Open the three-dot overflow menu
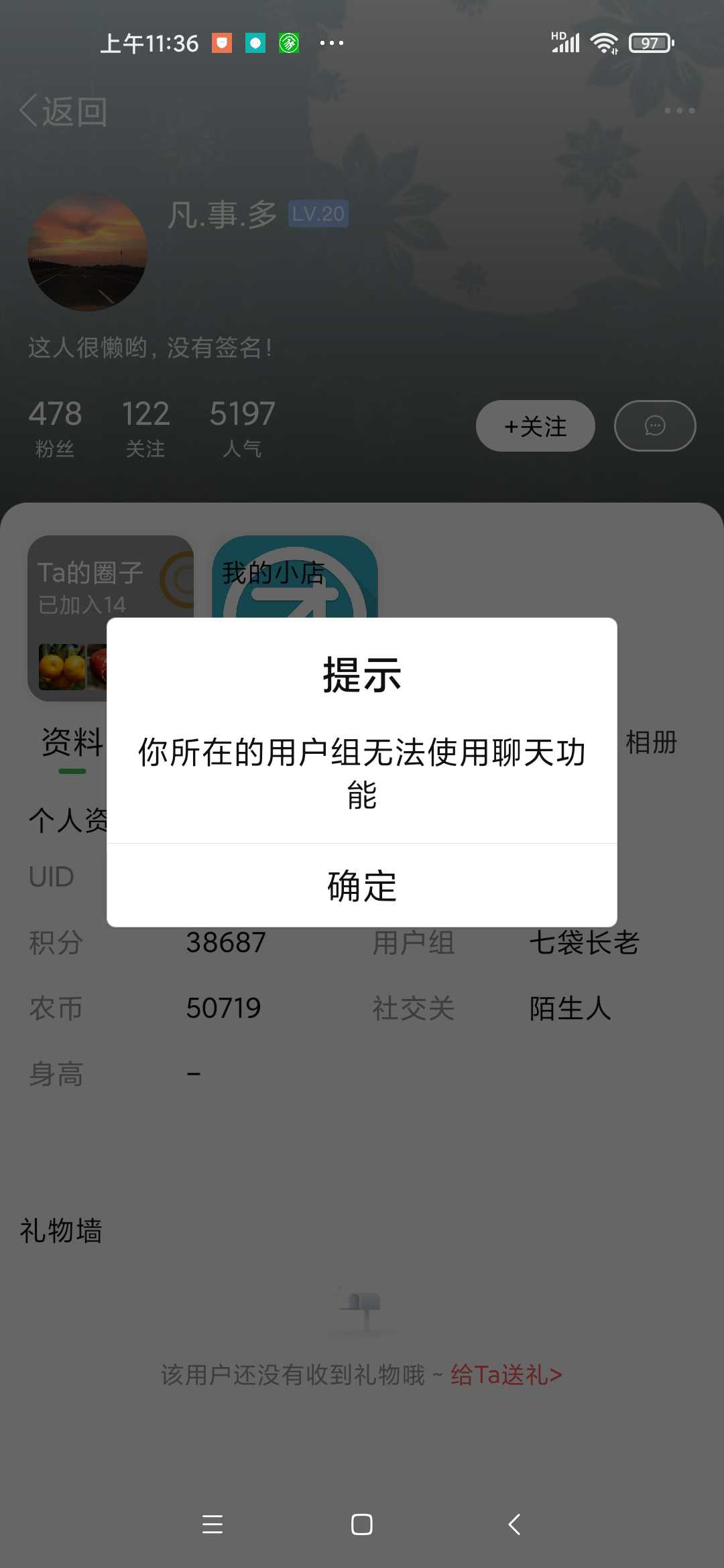Image resolution: width=724 pixels, height=1568 pixels. pyautogui.click(x=680, y=111)
